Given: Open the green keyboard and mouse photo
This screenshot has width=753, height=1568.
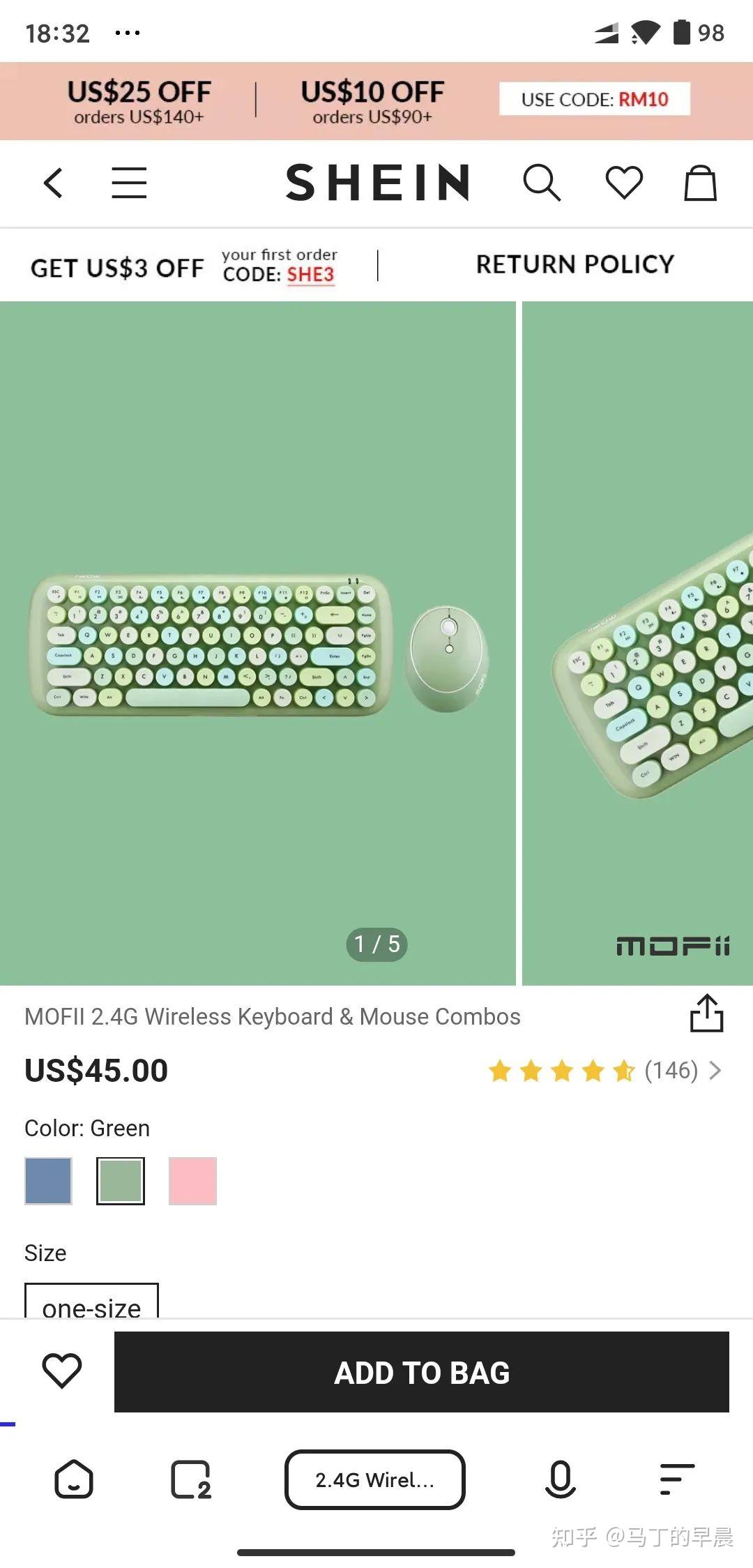Looking at the screenshot, I should [258, 643].
